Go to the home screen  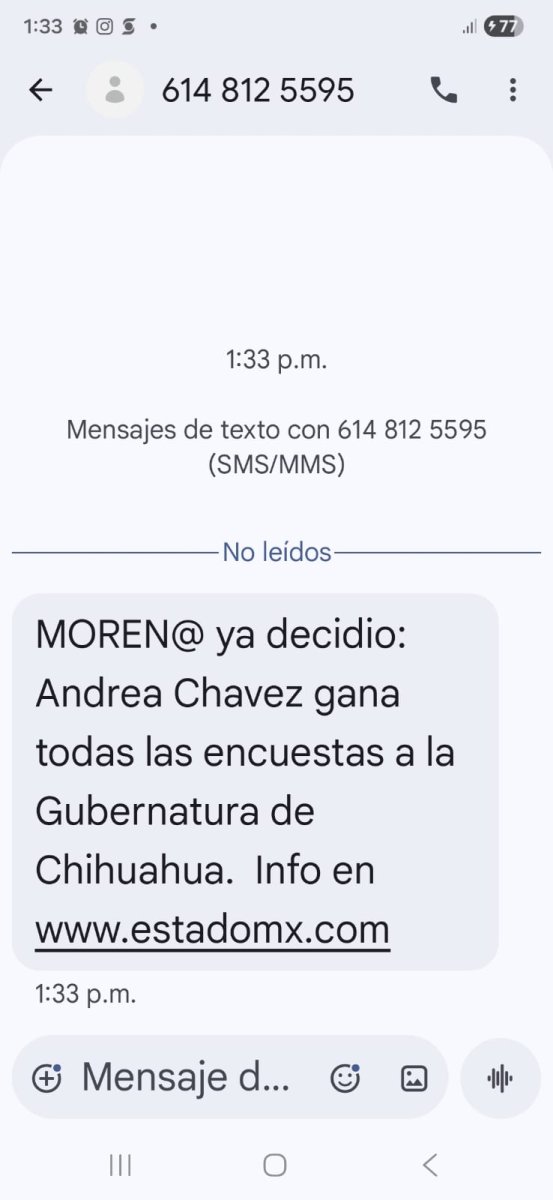click(x=275, y=1164)
